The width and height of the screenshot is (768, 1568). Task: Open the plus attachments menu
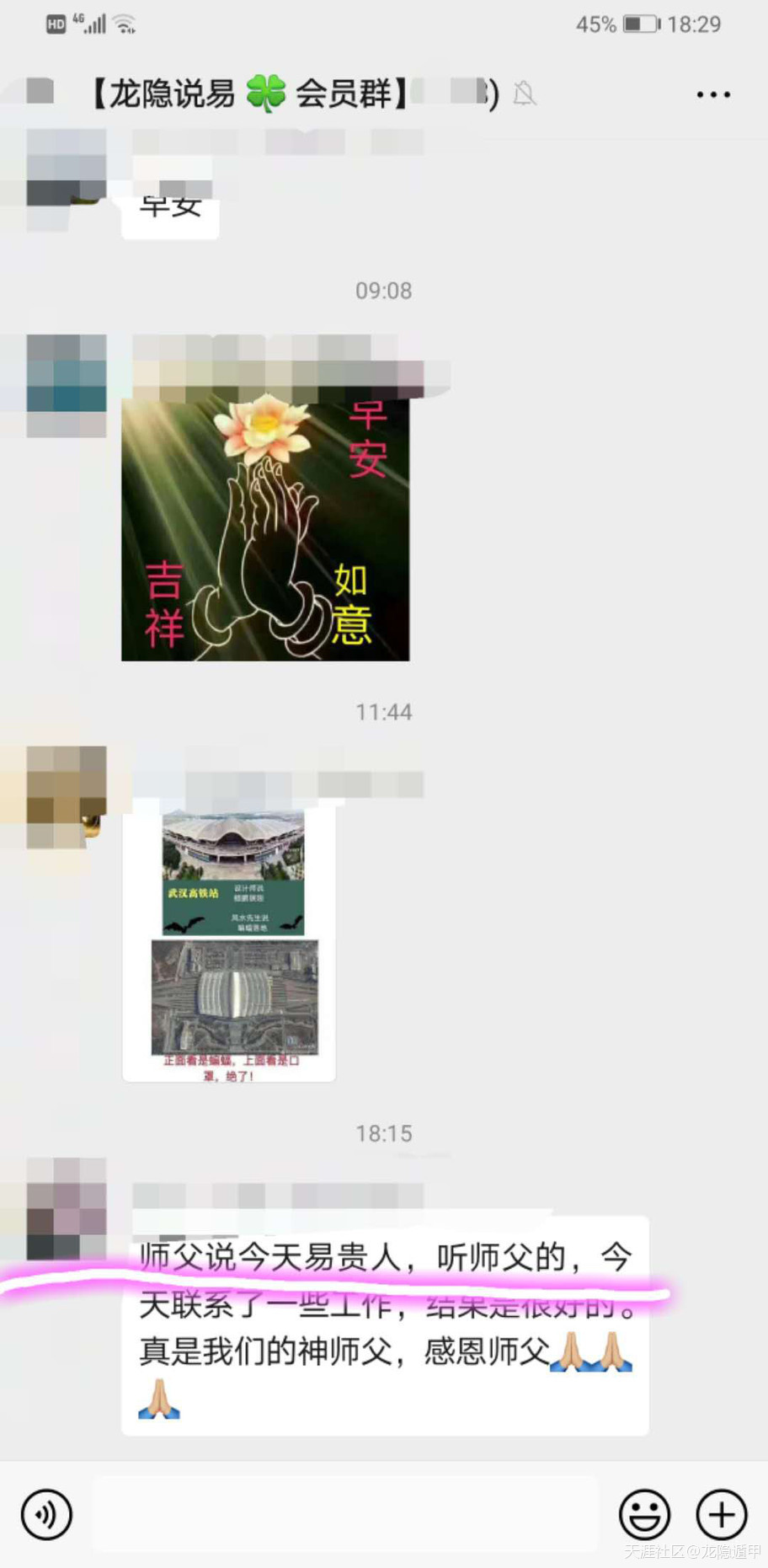point(721,1514)
